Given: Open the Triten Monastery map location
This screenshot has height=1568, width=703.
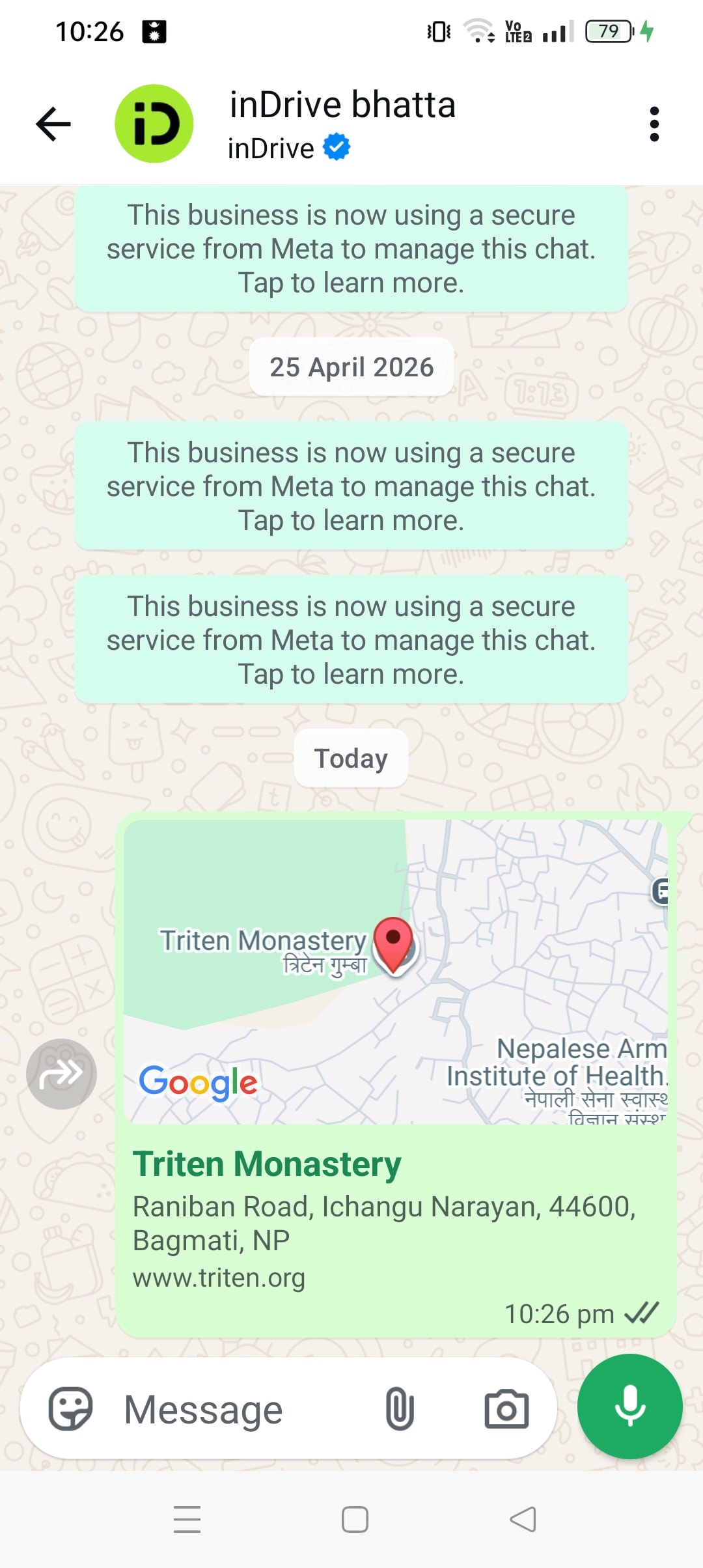Looking at the screenshot, I should pos(396,972).
